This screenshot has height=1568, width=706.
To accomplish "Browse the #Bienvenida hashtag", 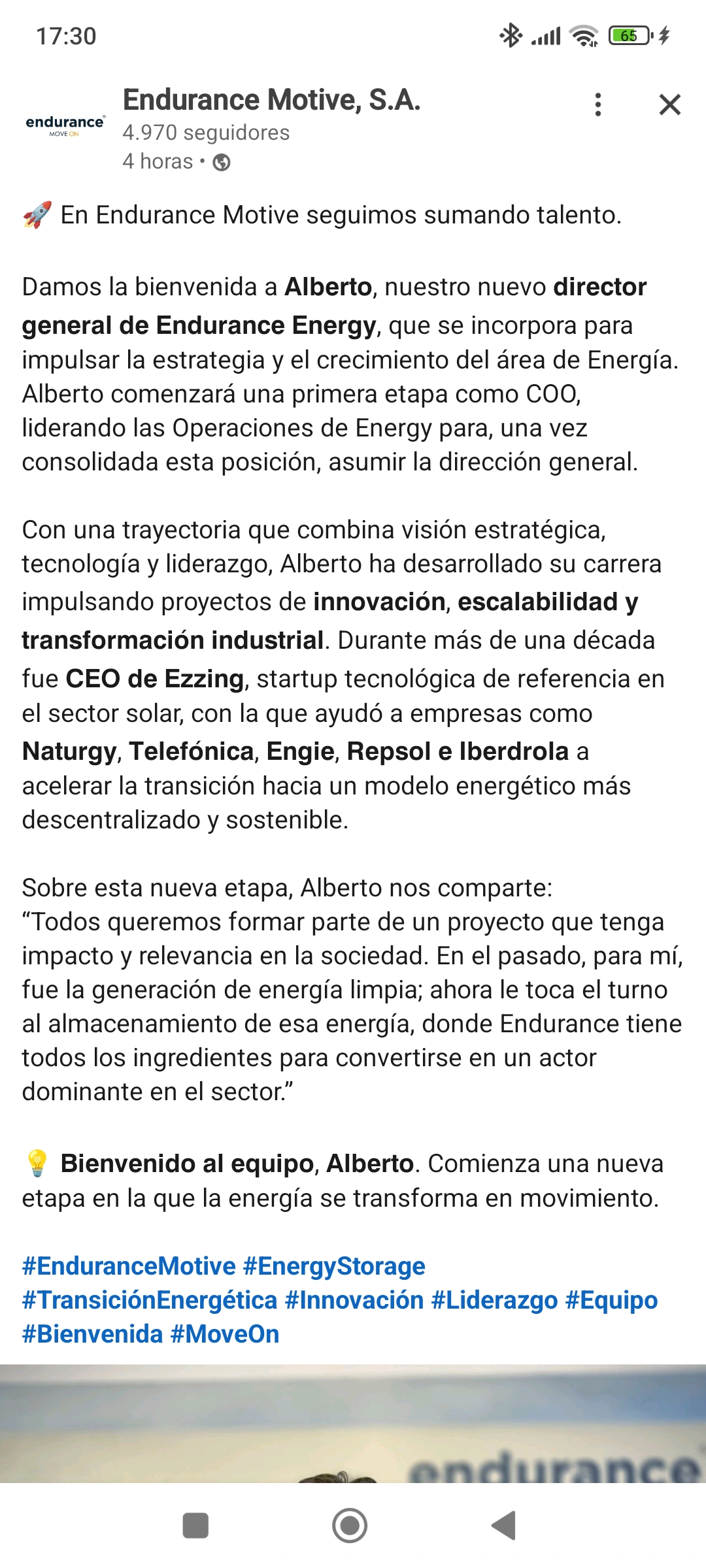I will pyautogui.click(x=92, y=1334).
